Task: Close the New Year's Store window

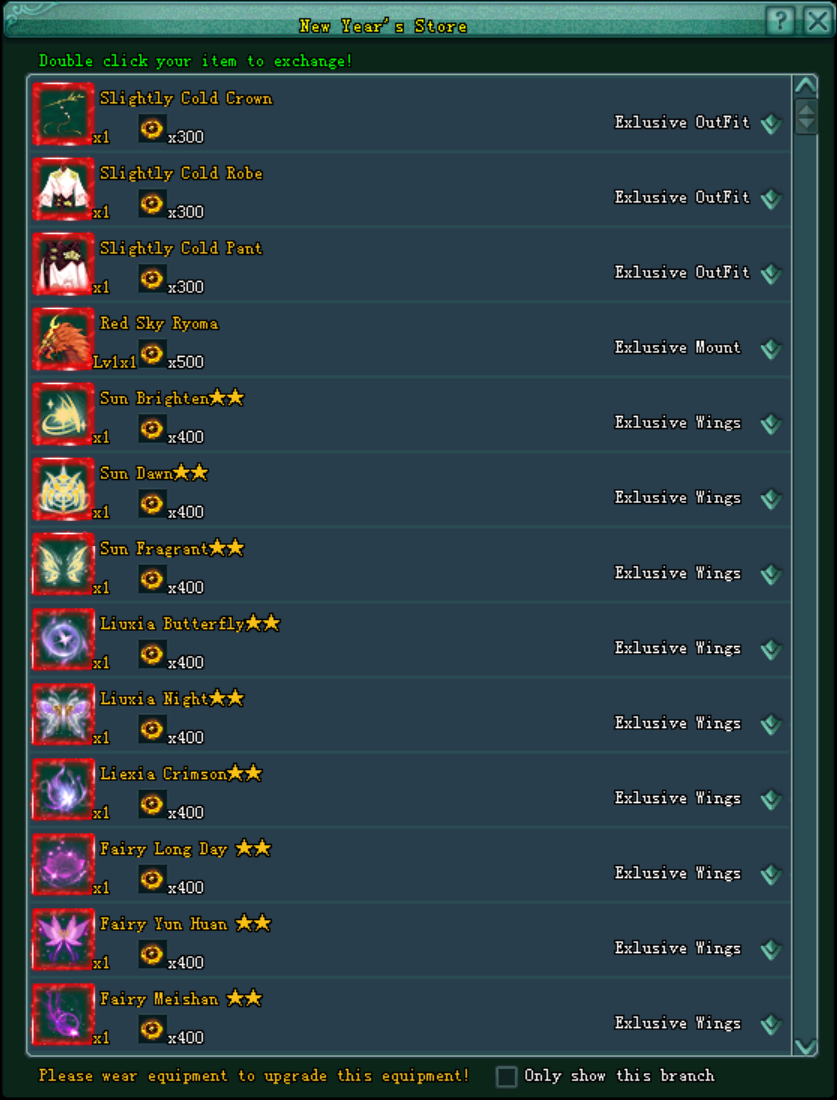Action: coord(816,21)
